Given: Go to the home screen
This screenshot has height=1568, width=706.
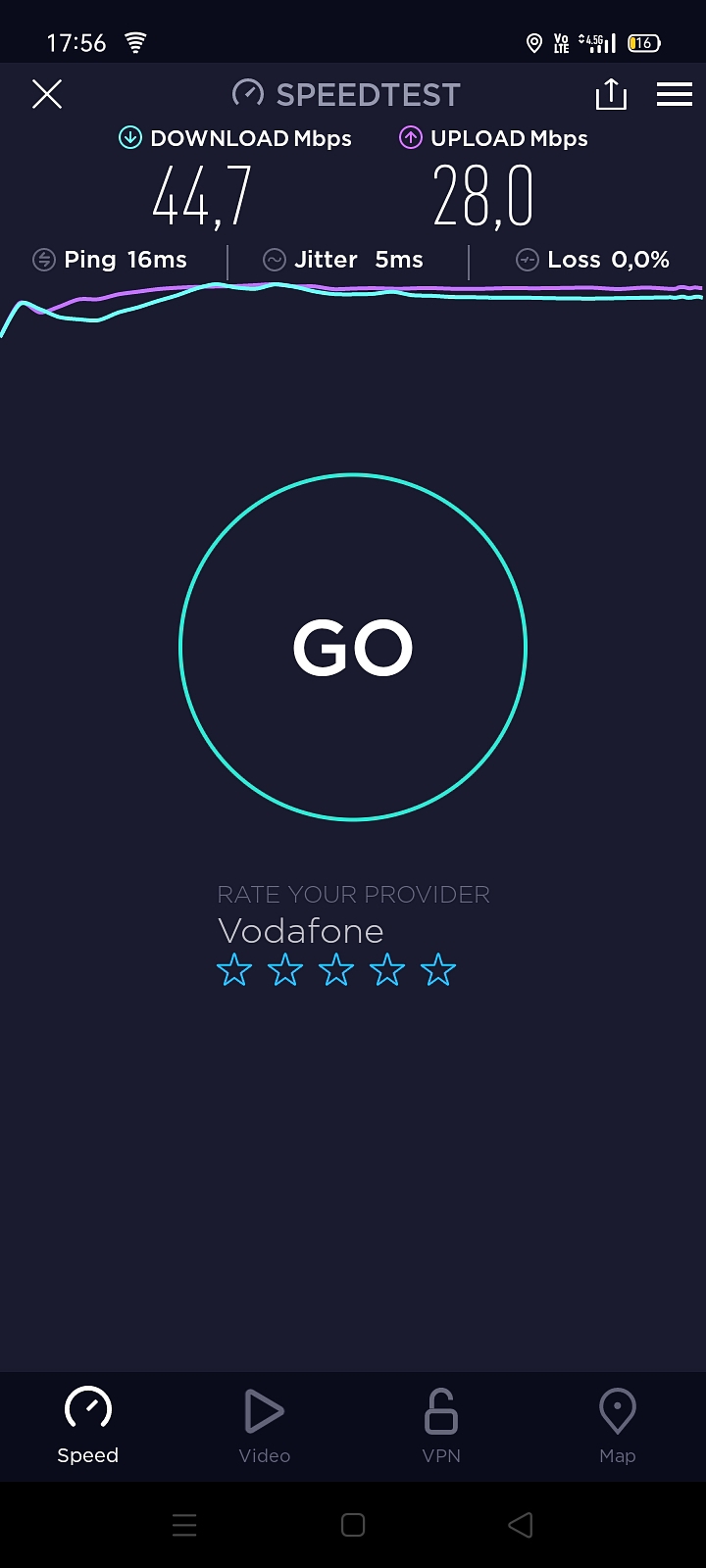Looking at the screenshot, I should [x=353, y=1525].
